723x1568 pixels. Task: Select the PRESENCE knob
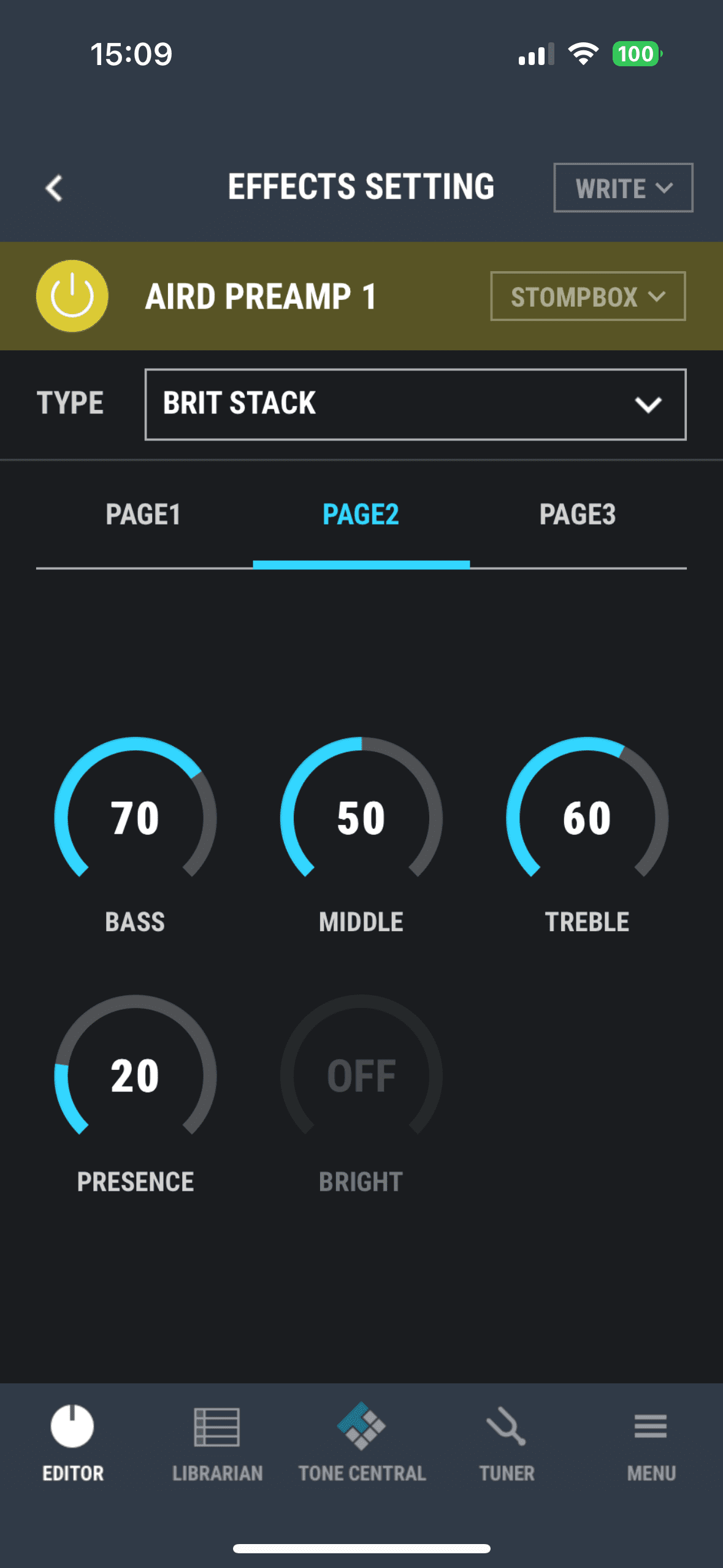point(136,1075)
